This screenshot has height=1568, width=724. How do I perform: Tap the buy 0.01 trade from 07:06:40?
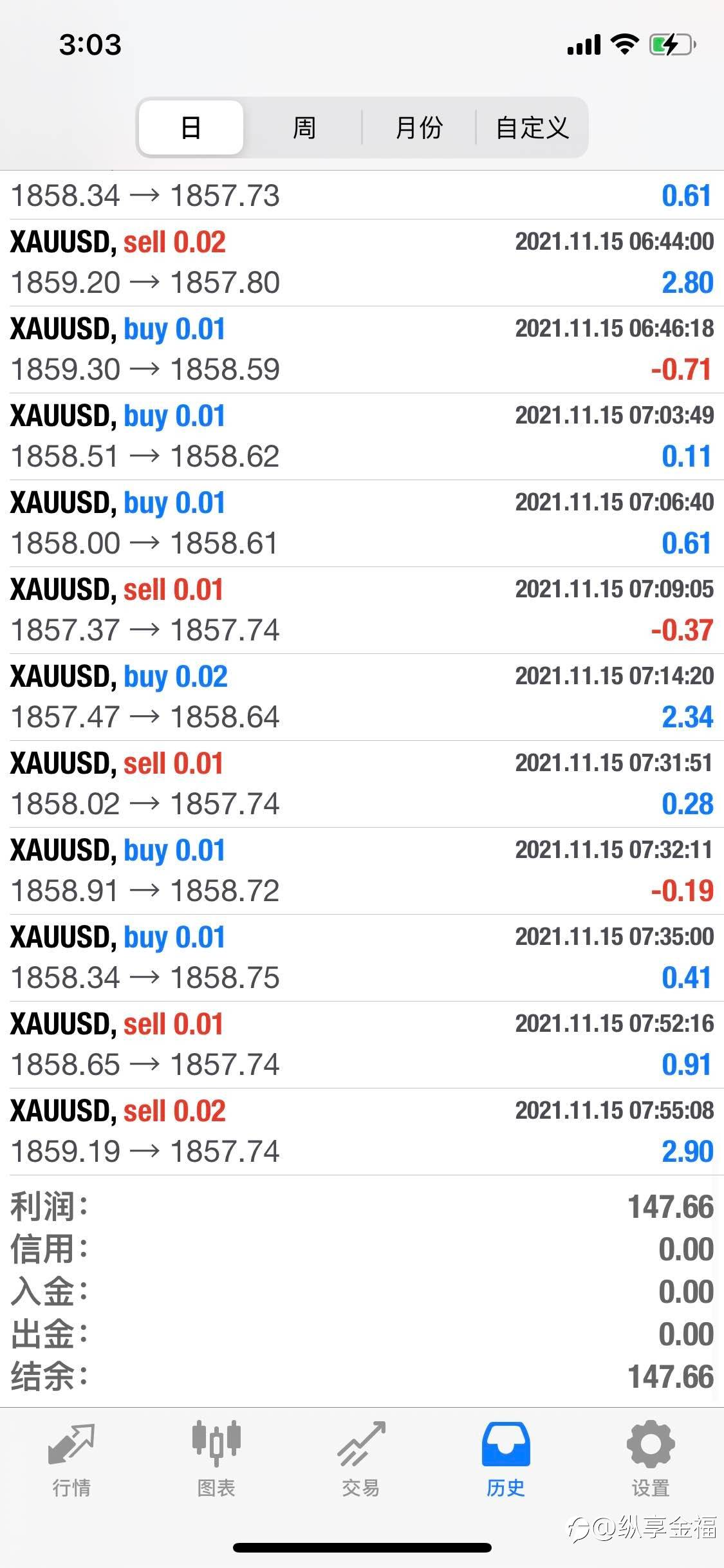point(362,523)
